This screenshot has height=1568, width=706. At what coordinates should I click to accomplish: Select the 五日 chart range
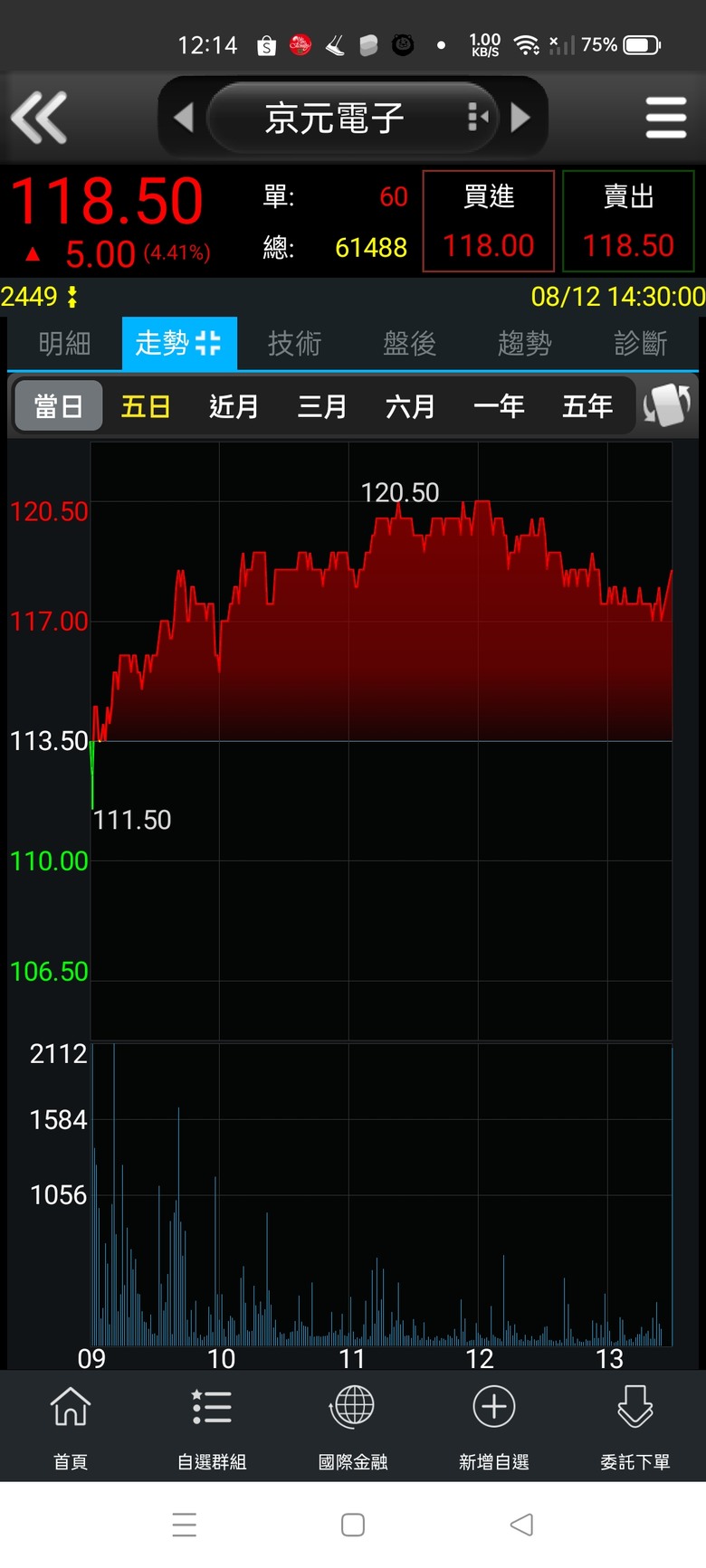pyautogui.click(x=146, y=406)
